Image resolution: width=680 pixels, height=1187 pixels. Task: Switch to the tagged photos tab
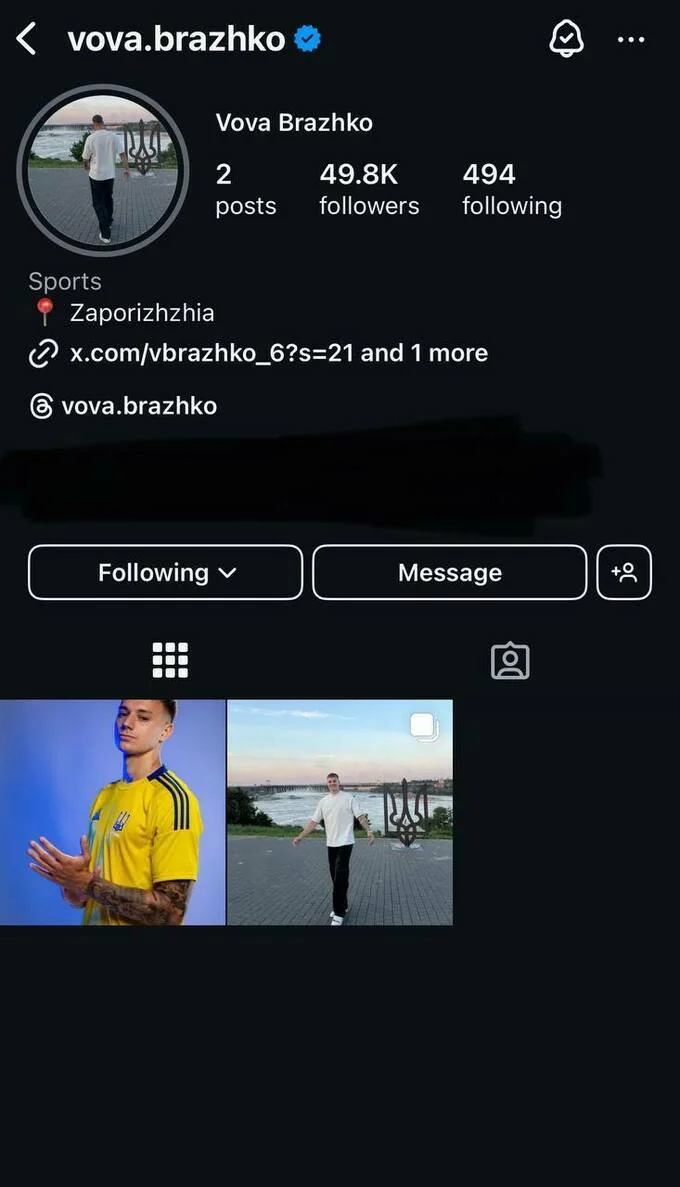(x=510, y=660)
